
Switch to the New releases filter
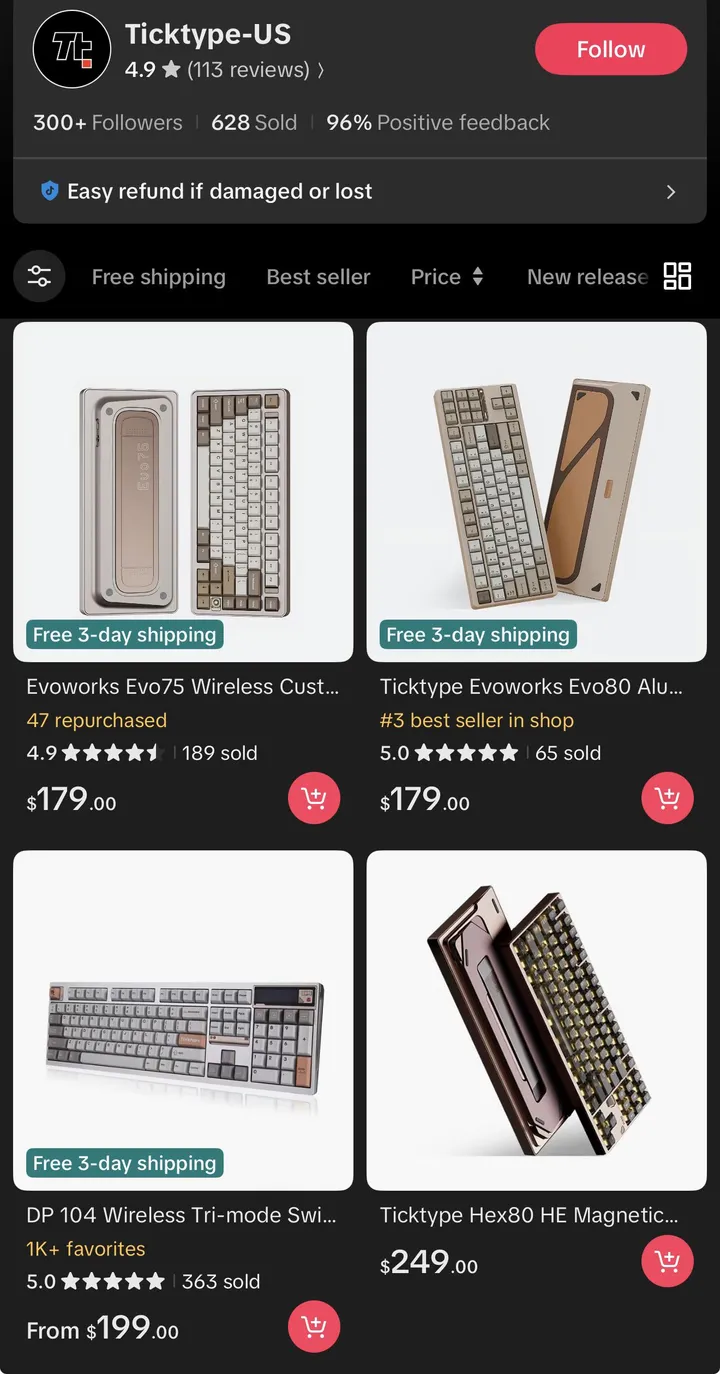click(x=587, y=277)
